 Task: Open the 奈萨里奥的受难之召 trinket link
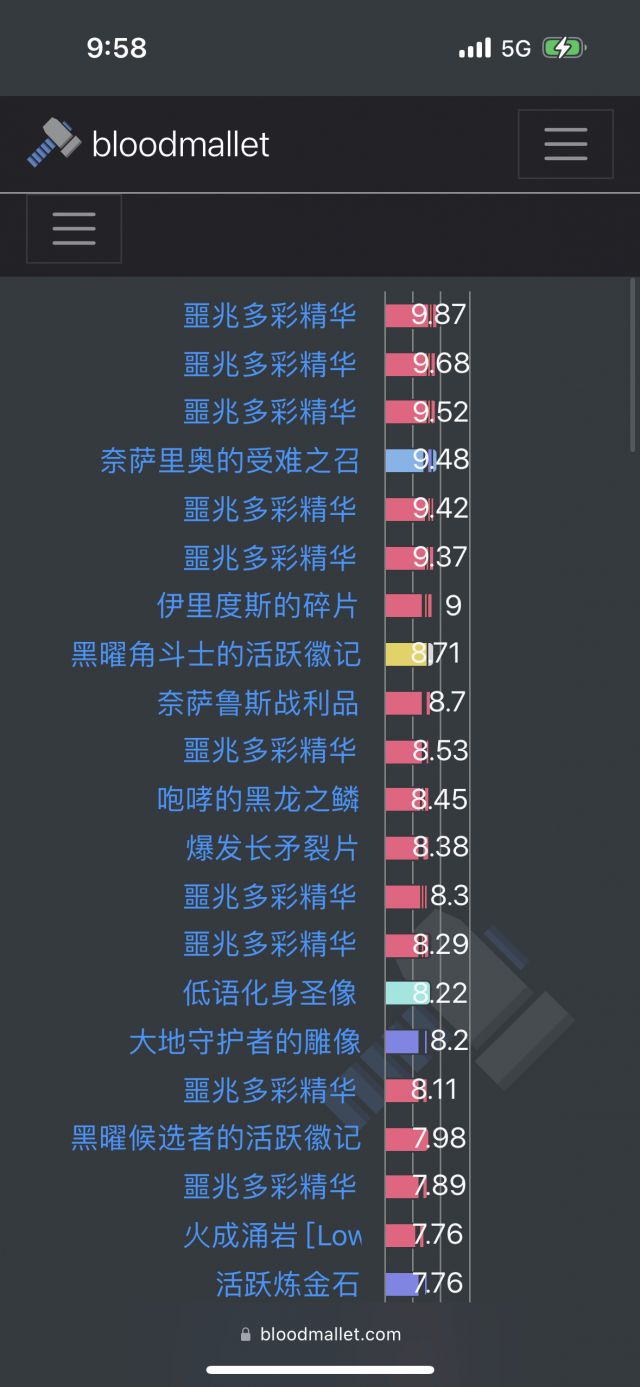click(230, 460)
